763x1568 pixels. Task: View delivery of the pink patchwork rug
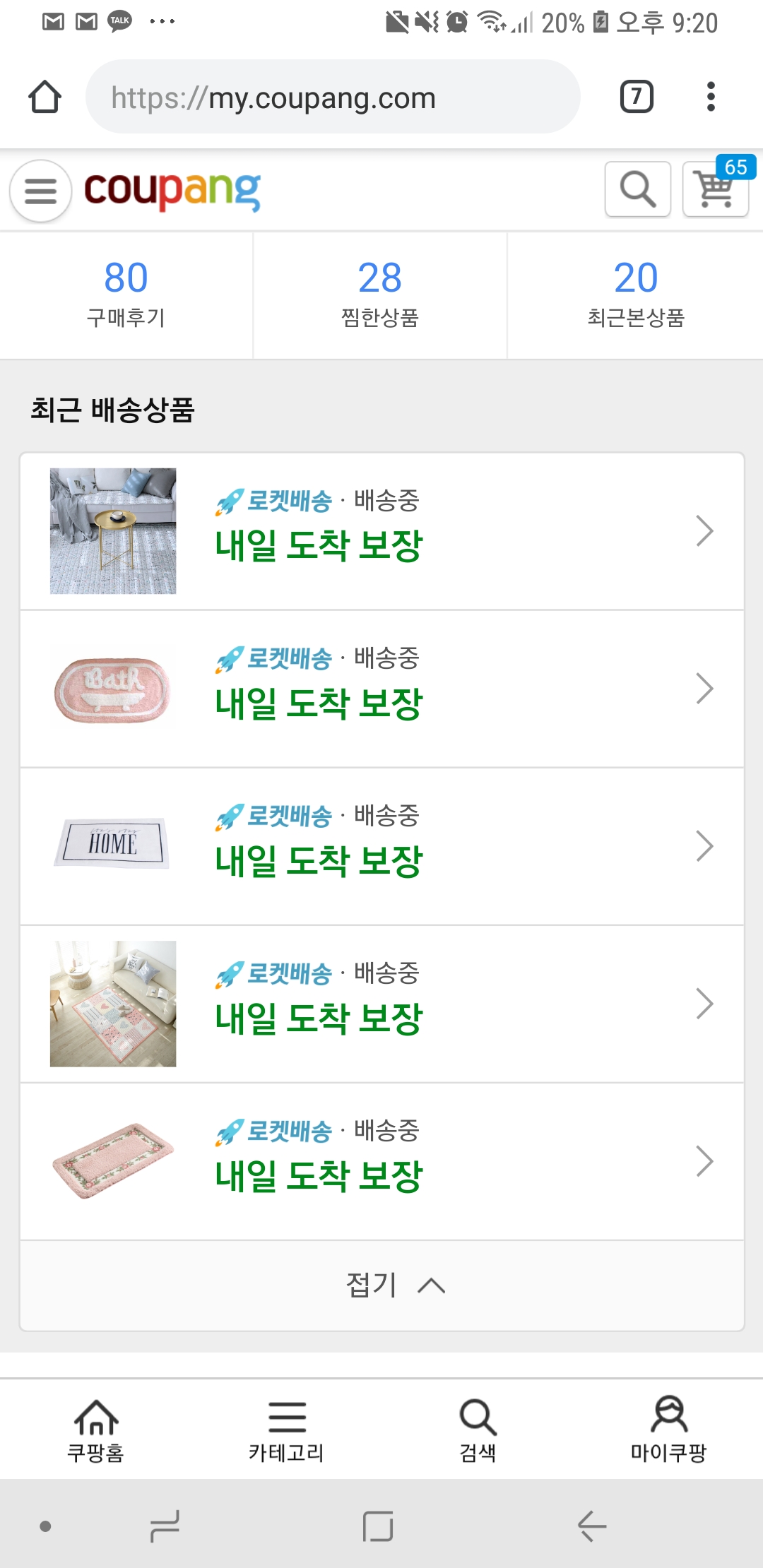381,1004
